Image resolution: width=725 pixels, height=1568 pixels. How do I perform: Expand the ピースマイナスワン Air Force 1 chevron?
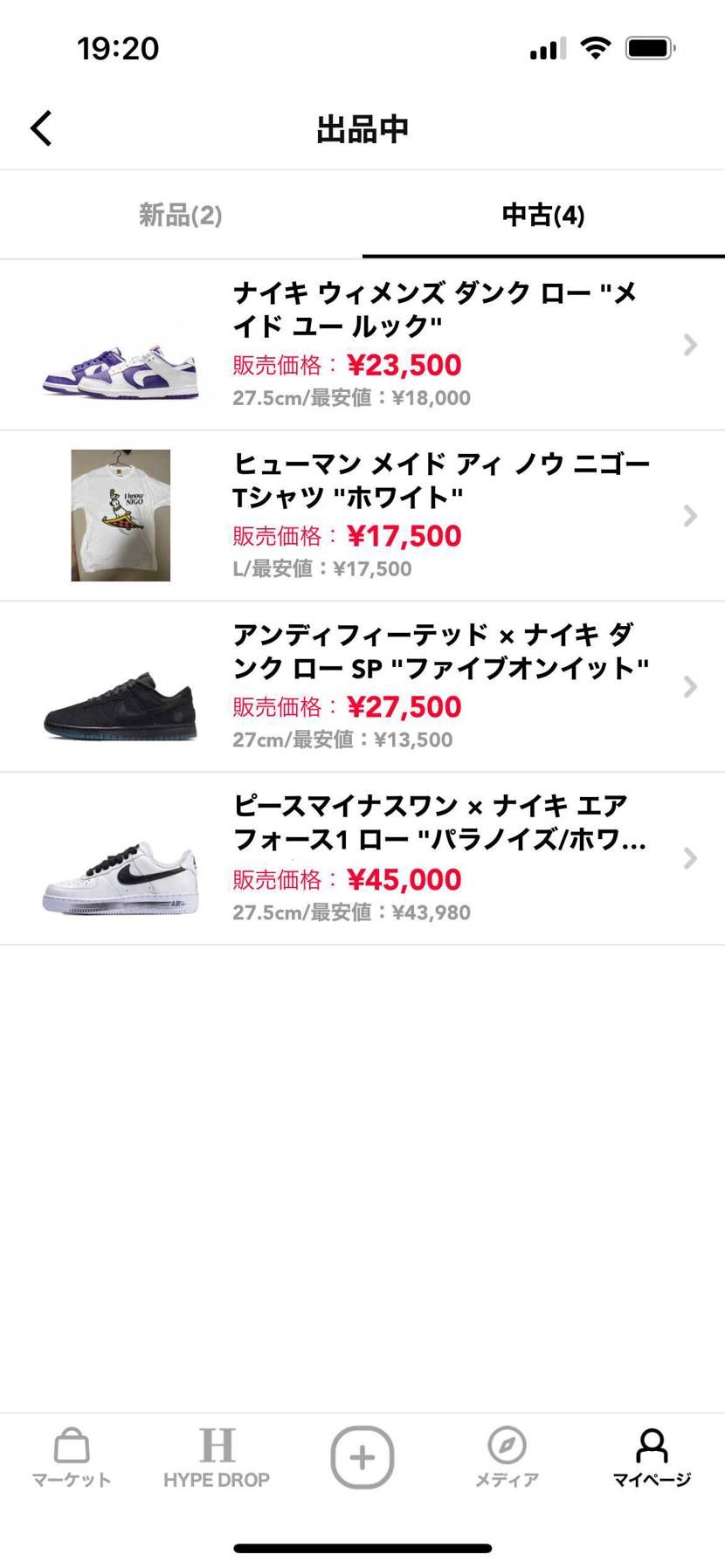point(689,859)
